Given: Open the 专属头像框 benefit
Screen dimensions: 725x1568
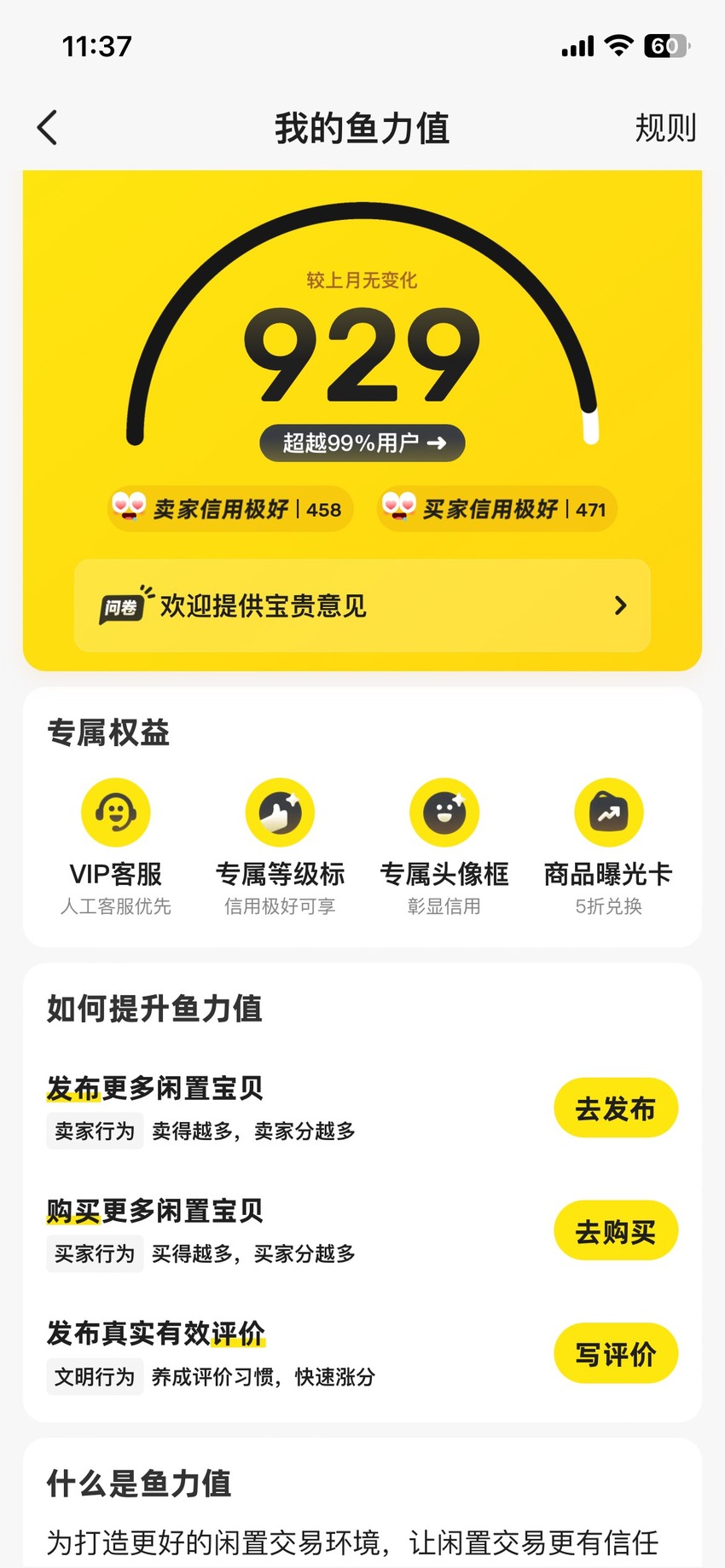Looking at the screenshot, I should (444, 847).
